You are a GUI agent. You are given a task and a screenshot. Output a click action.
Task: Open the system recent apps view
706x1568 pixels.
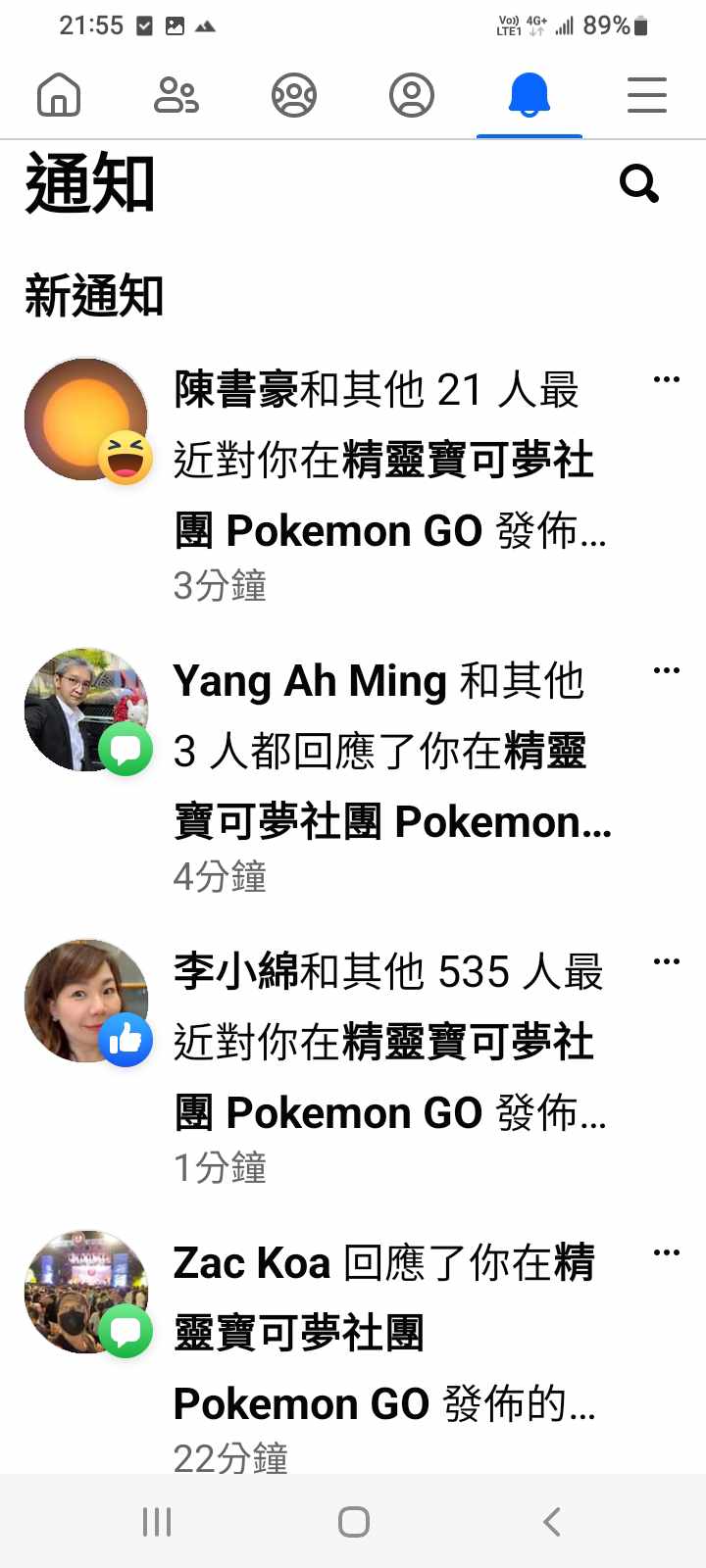[x=157, y=1522]
